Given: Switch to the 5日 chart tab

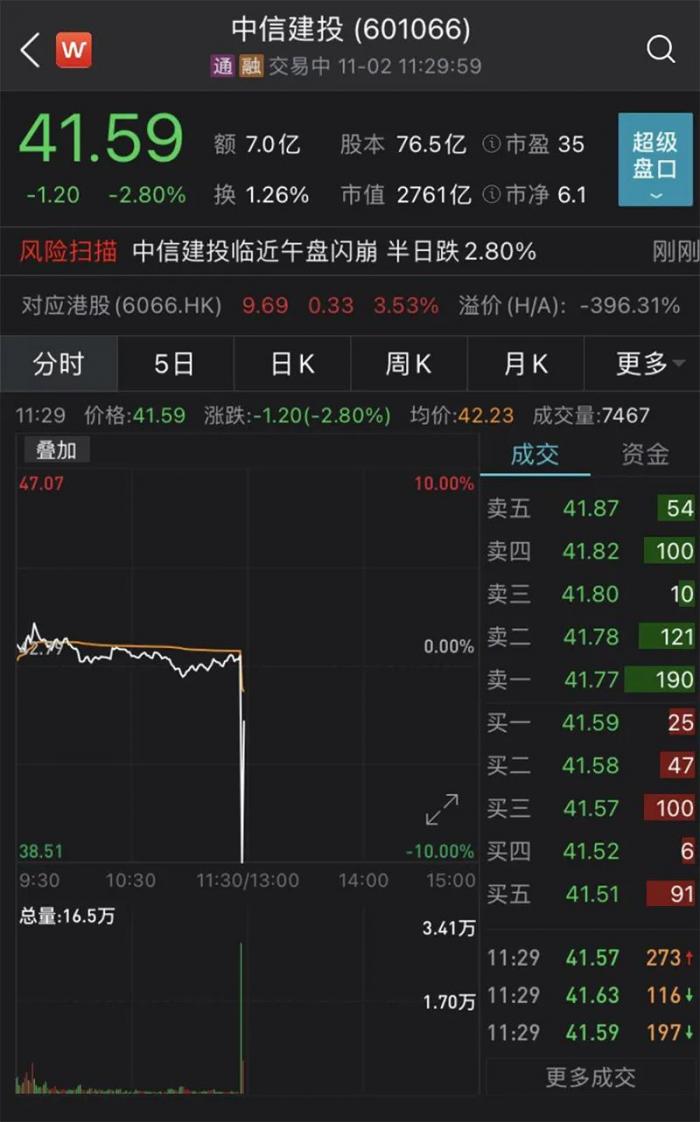Looking at the screenshot, I should [x=174, y=364].
